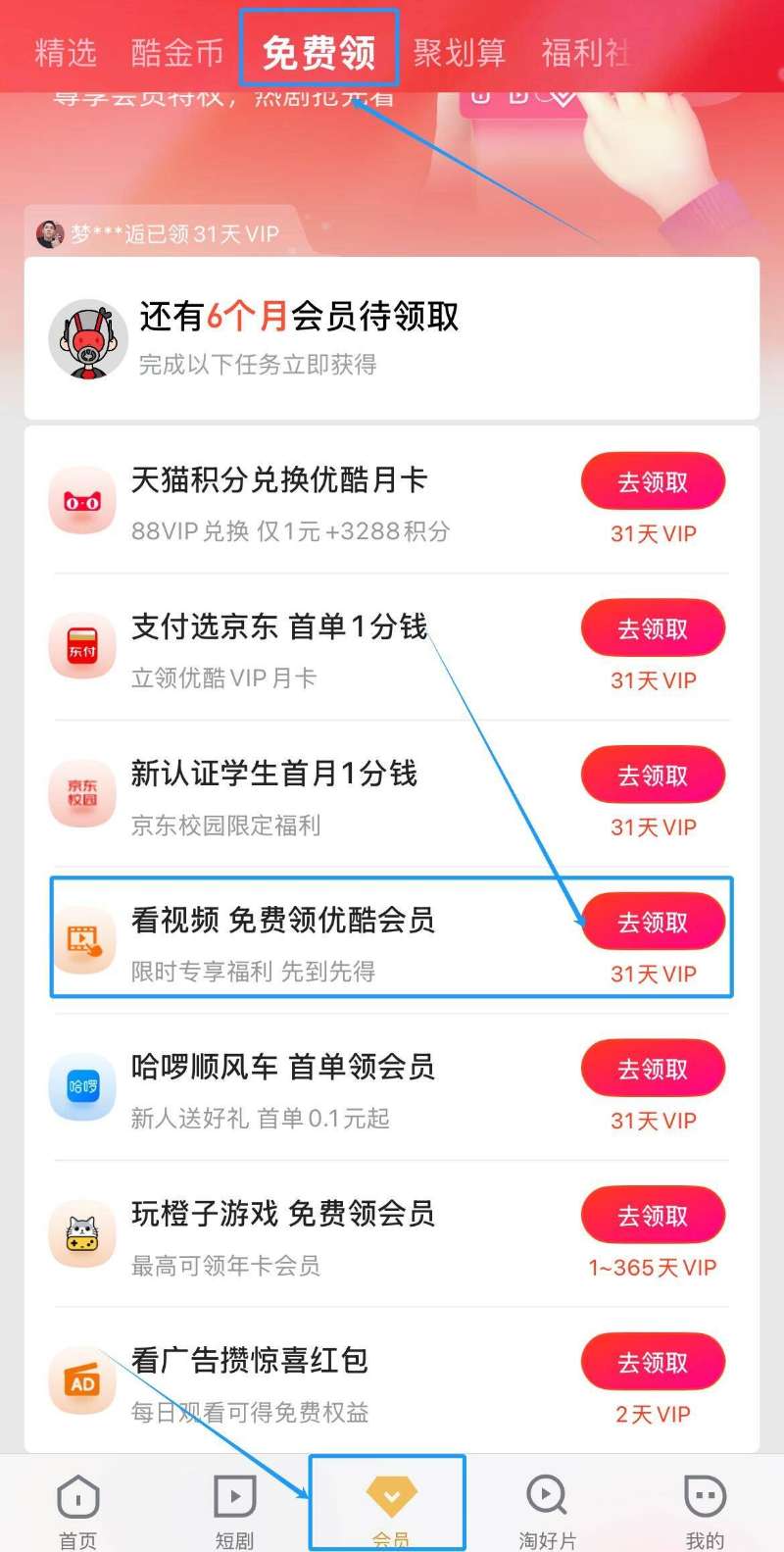This screenshot has width=784, height=1552.
Task: Click the video play icon for 看视频任务
Action: tap(82, 939)
